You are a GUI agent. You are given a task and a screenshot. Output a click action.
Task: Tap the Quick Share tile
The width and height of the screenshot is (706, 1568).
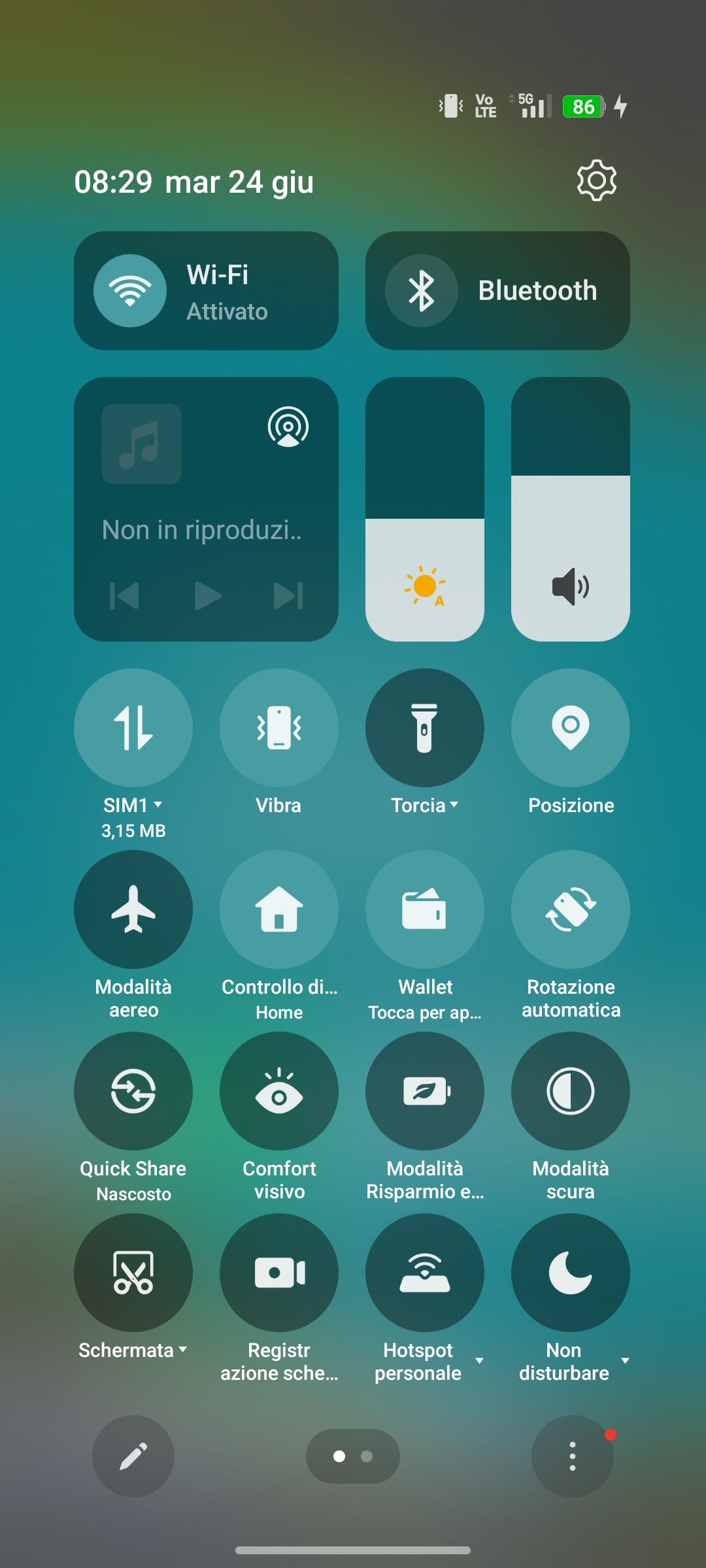133,1091
